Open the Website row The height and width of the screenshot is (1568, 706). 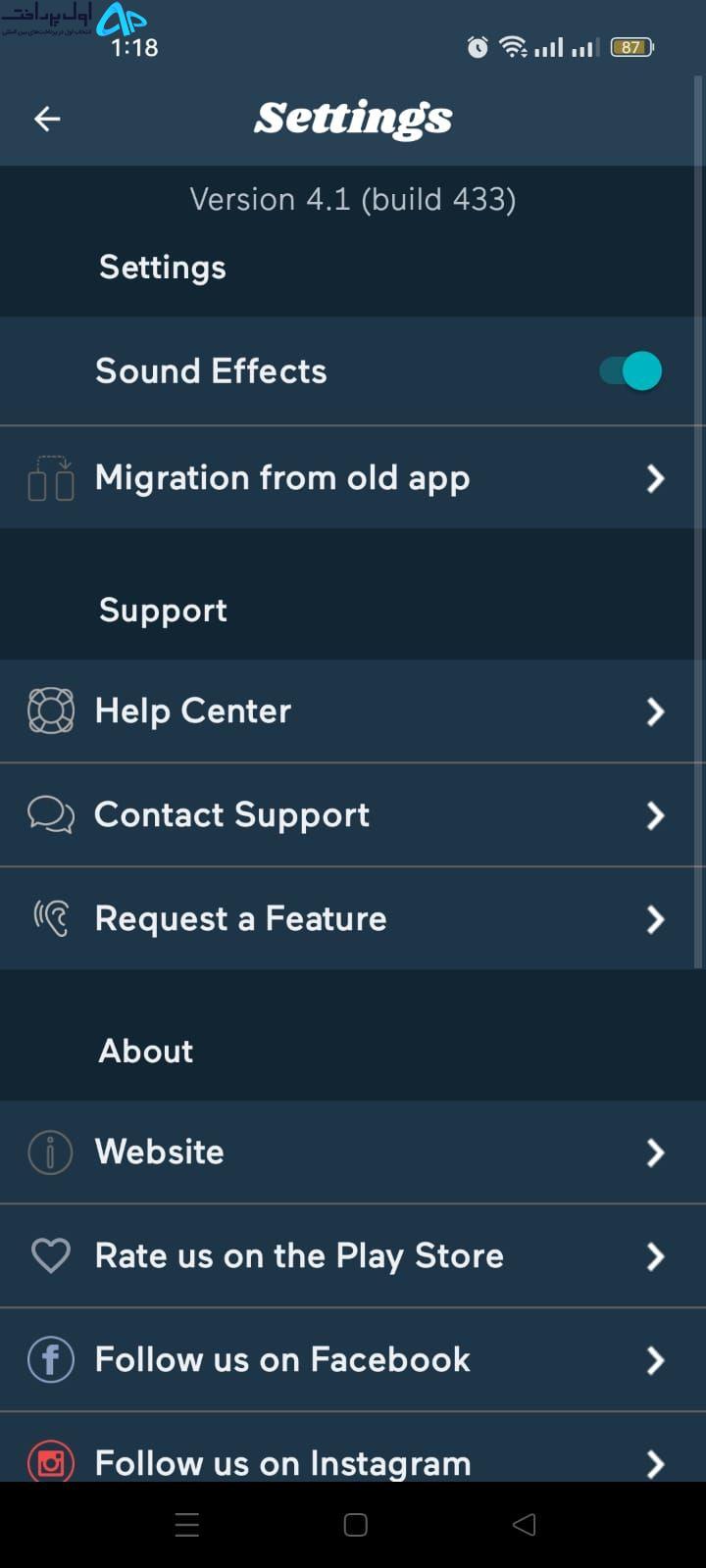(353, 1152)
